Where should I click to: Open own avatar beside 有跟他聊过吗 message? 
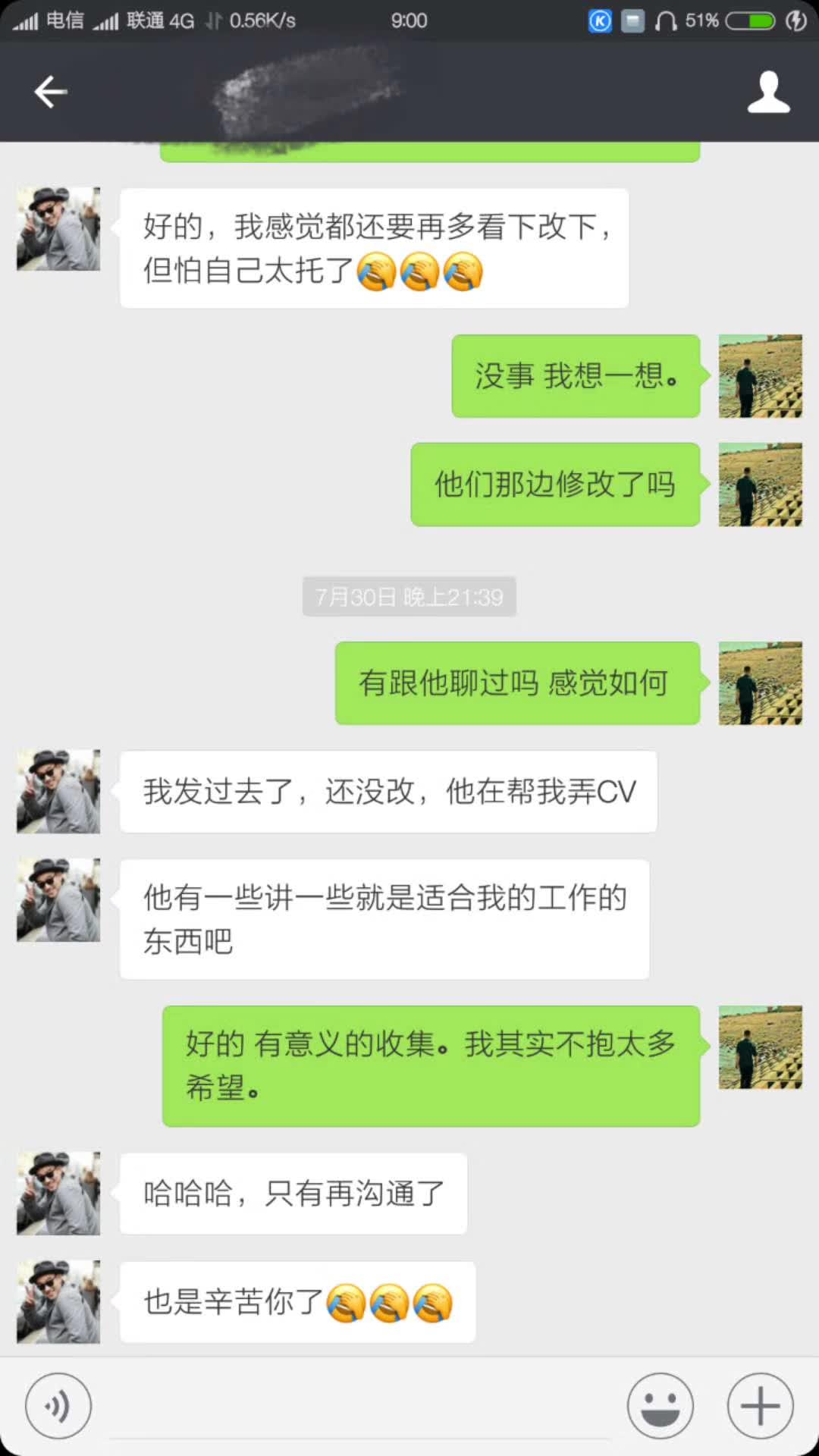click(760, 683)
